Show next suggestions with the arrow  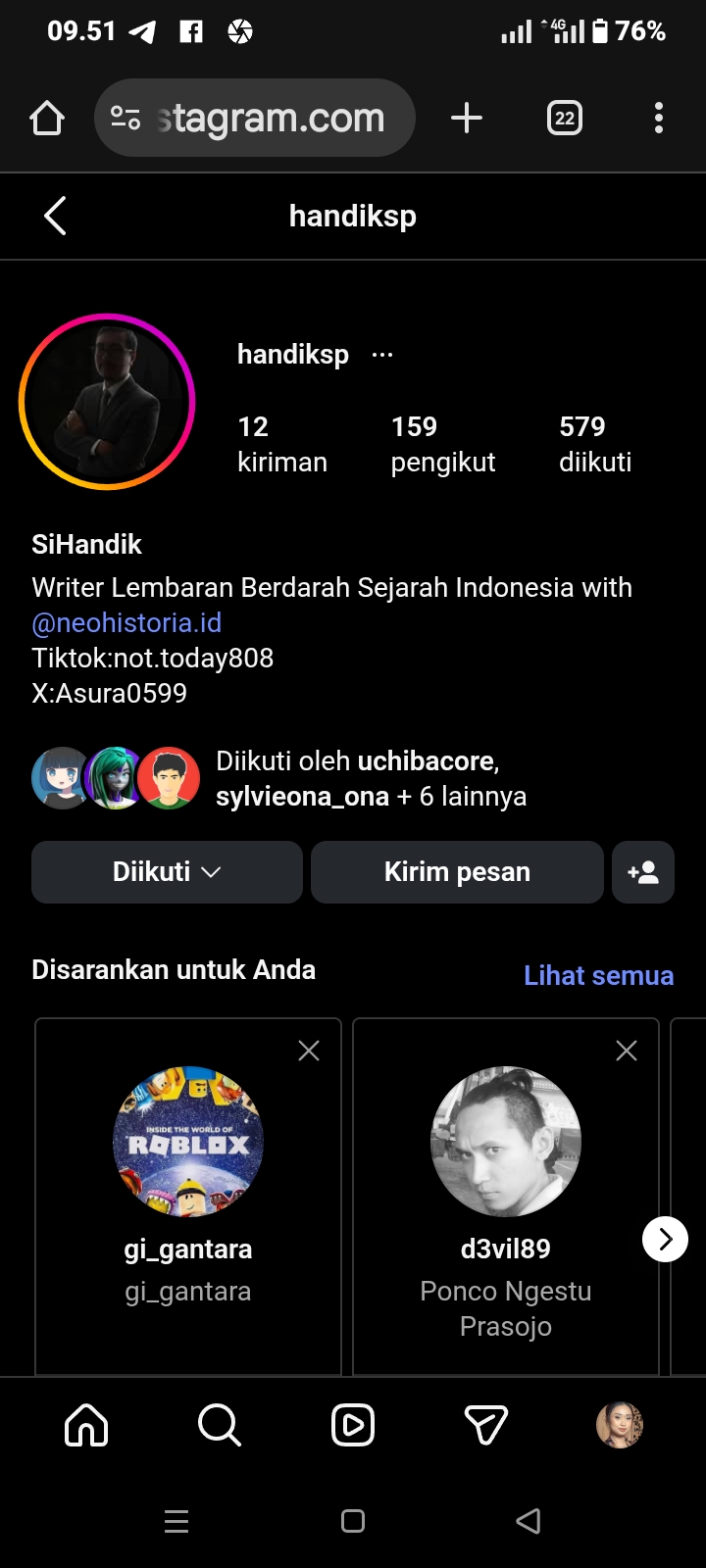pyautogui.click(x=665, y=1240)
